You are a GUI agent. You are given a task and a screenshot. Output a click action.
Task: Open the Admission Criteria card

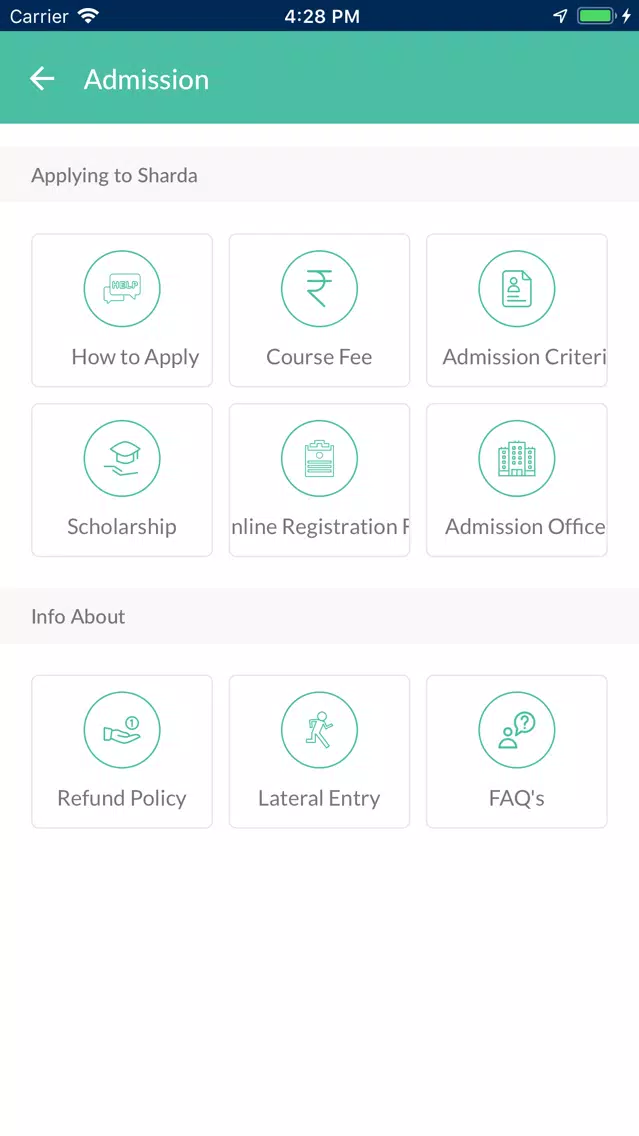tap(517, 310)
